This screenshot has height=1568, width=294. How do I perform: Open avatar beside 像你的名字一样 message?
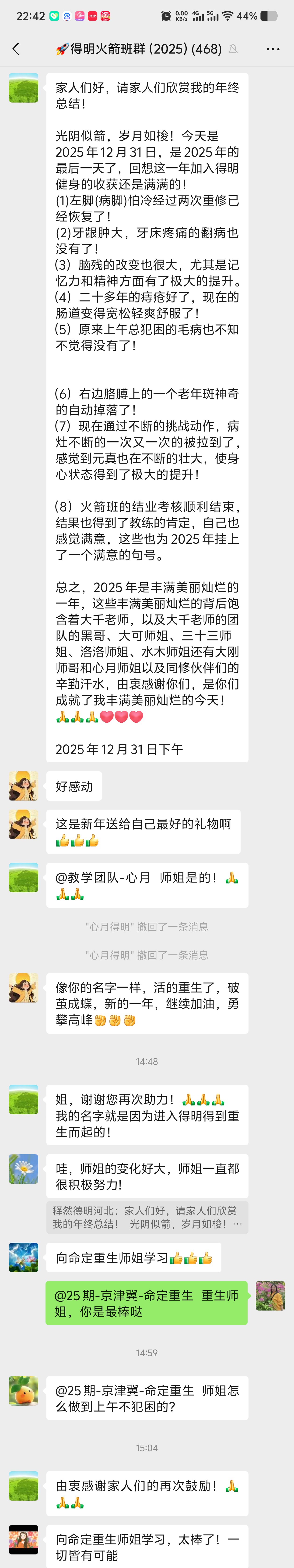24,987
